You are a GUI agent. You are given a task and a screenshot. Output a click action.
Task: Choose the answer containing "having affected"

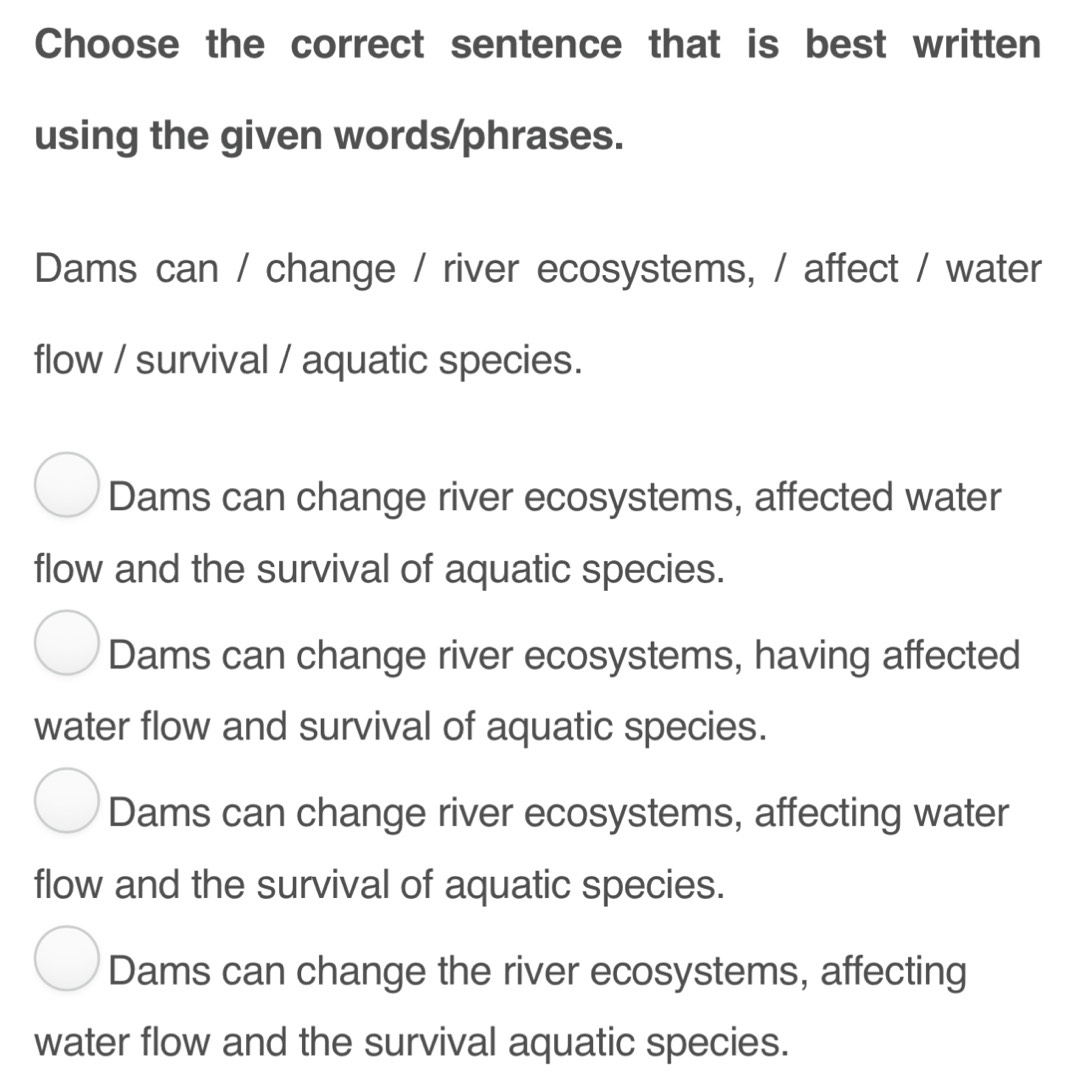(x=67, y=643)
